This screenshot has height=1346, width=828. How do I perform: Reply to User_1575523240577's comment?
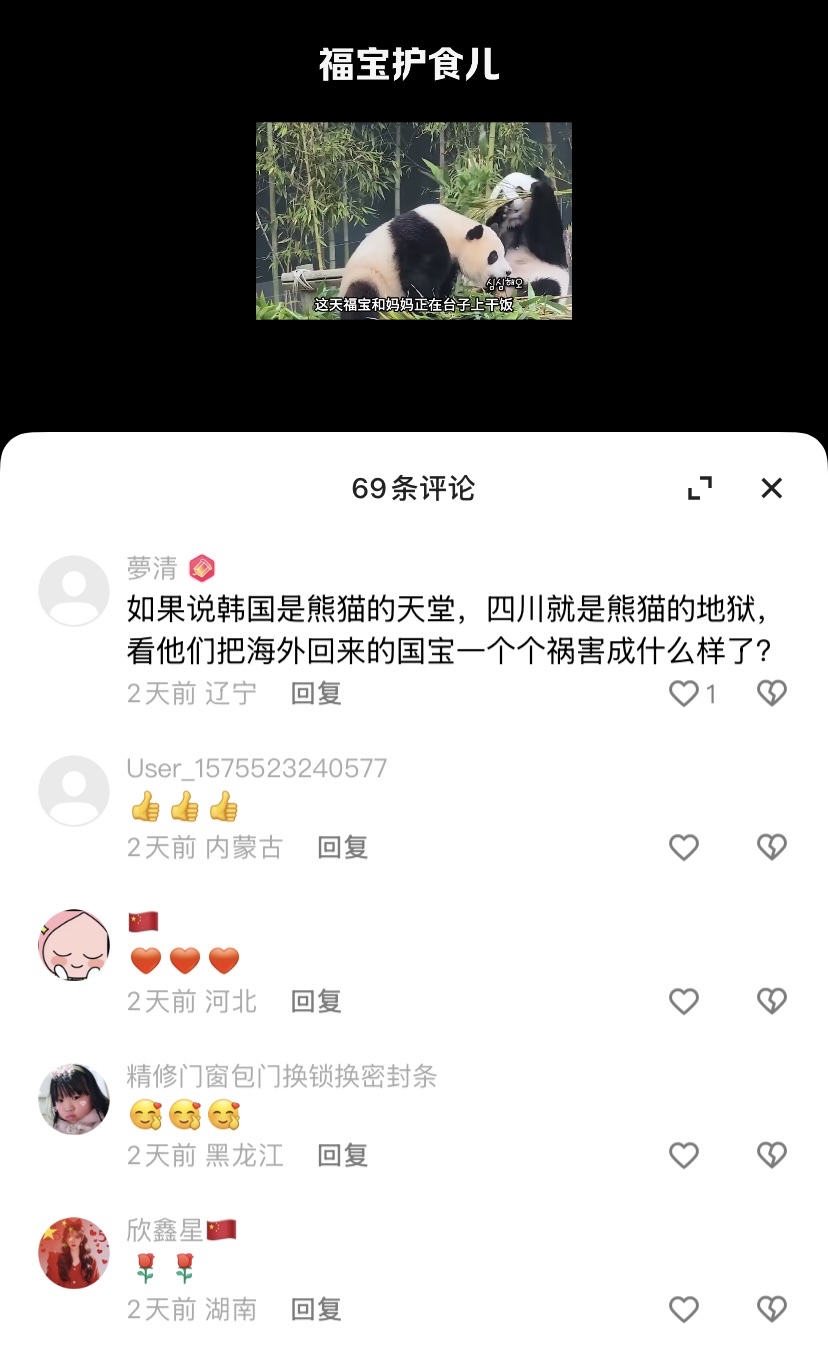coord(343,848)
